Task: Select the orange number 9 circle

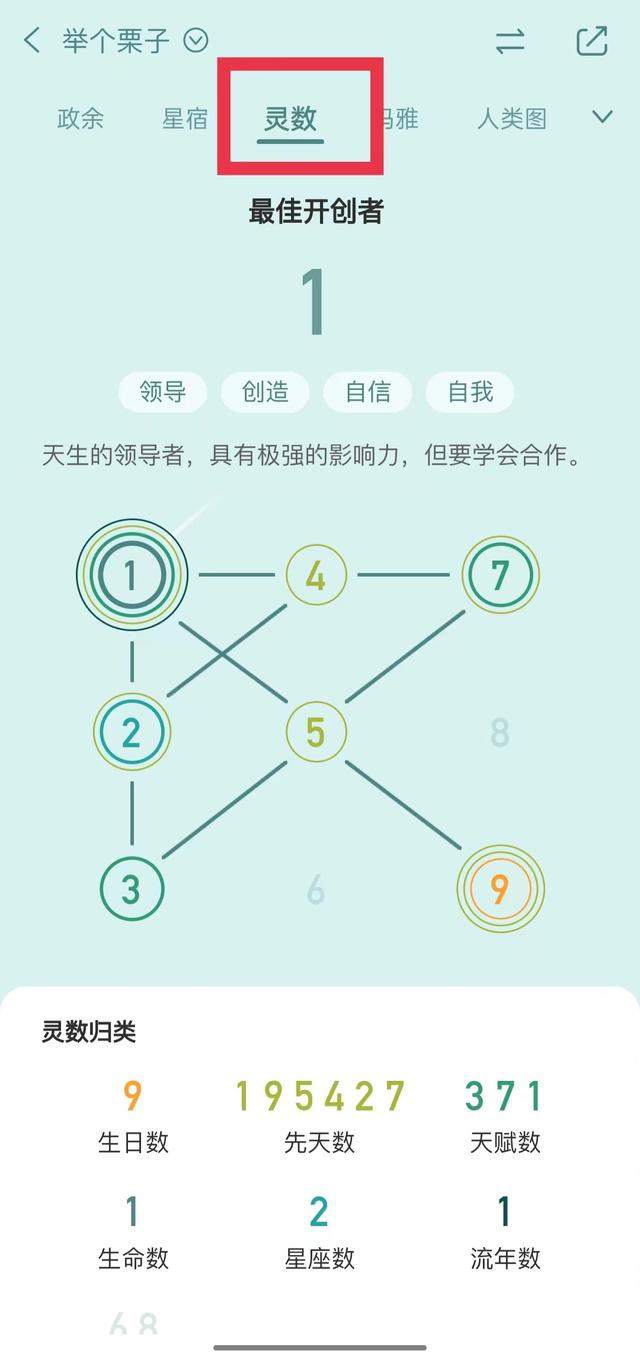Action: click(x=500, y=889)
